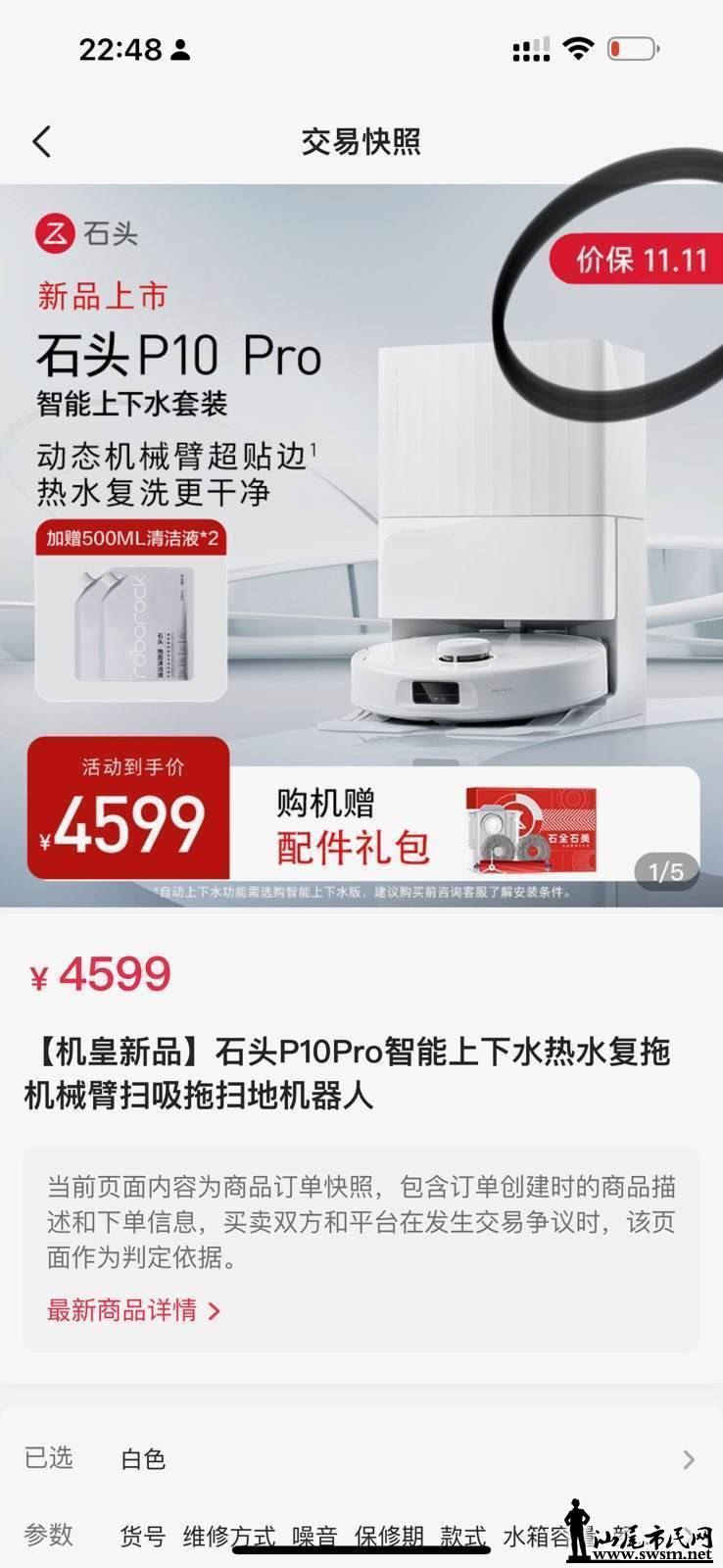
Task: Open the 参数 specifications row
Action: click(294, 1536)
